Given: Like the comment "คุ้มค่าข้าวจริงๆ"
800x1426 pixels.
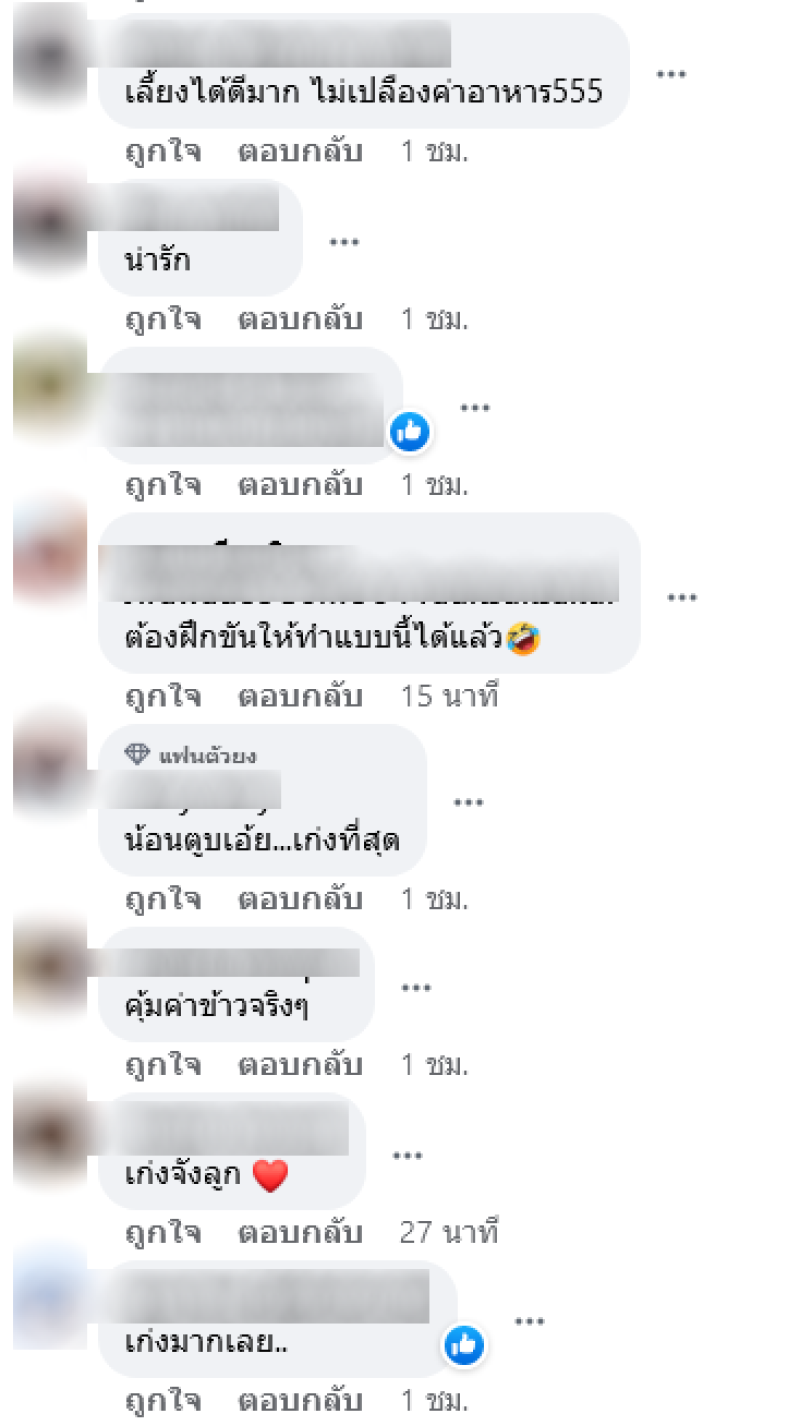Looking at the screenshot, I should click(x=163, y=1066).
